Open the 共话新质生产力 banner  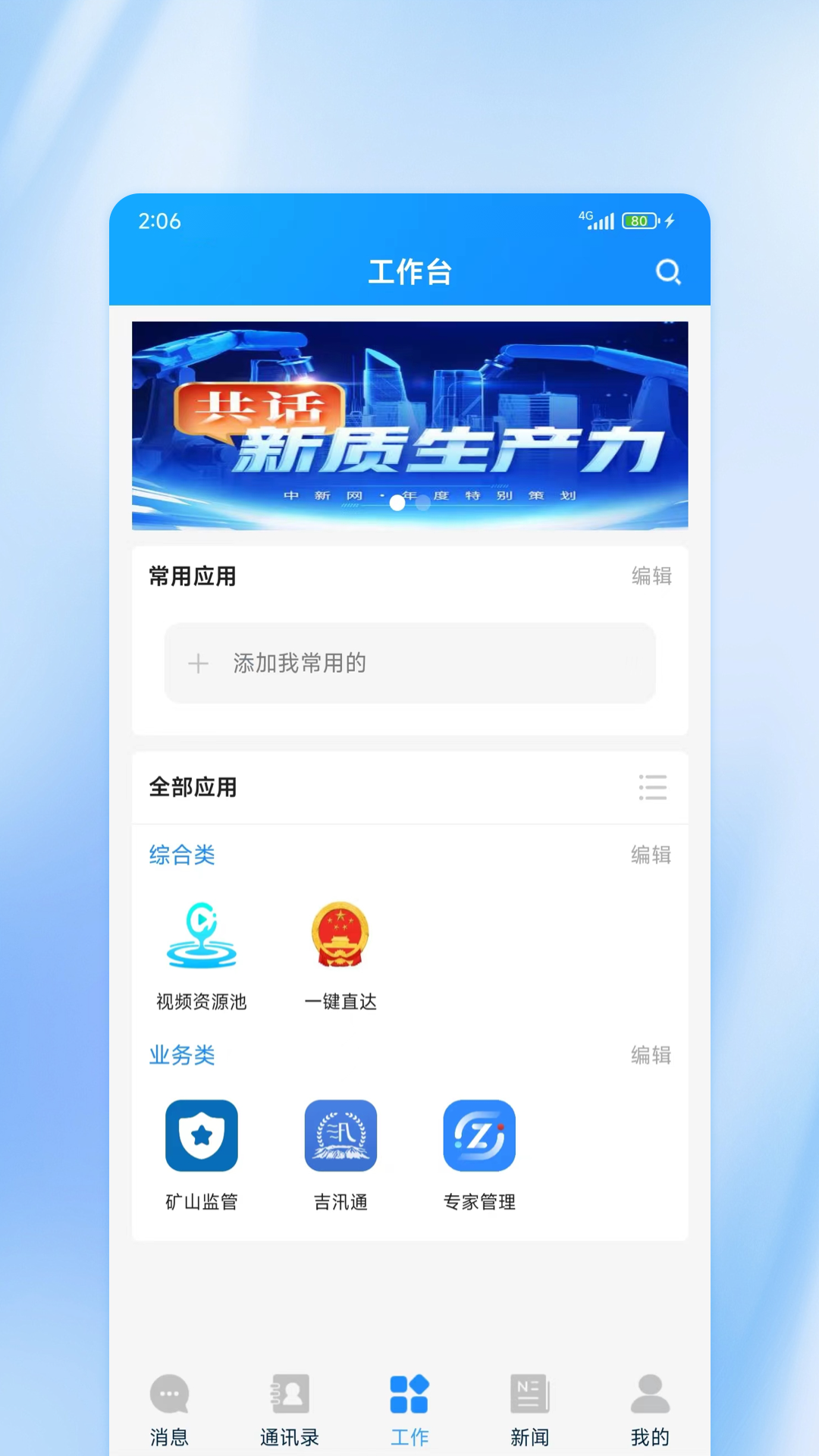(x=409, y=425)
